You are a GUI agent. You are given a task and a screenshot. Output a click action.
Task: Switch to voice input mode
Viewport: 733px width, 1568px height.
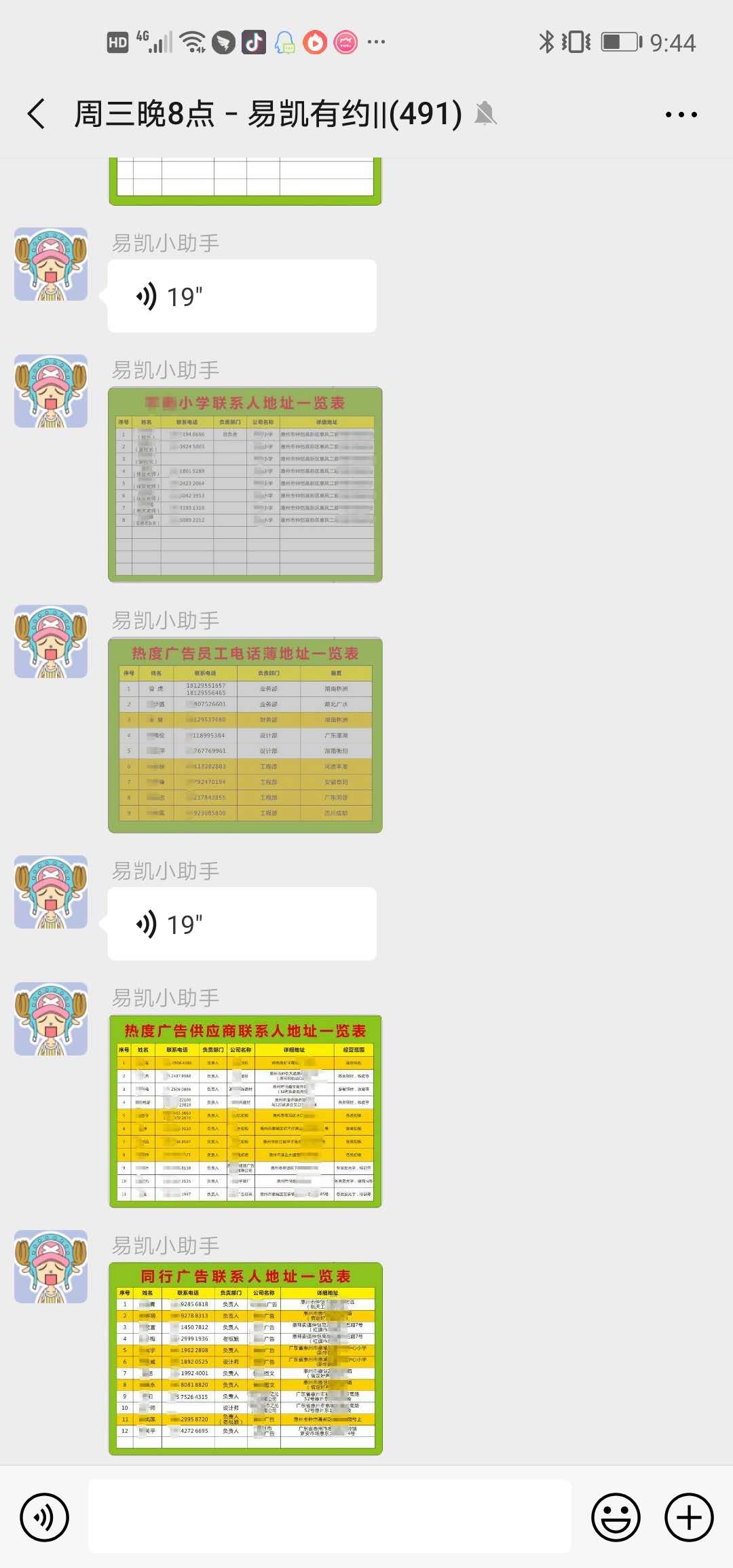[x=45, y=1517]
